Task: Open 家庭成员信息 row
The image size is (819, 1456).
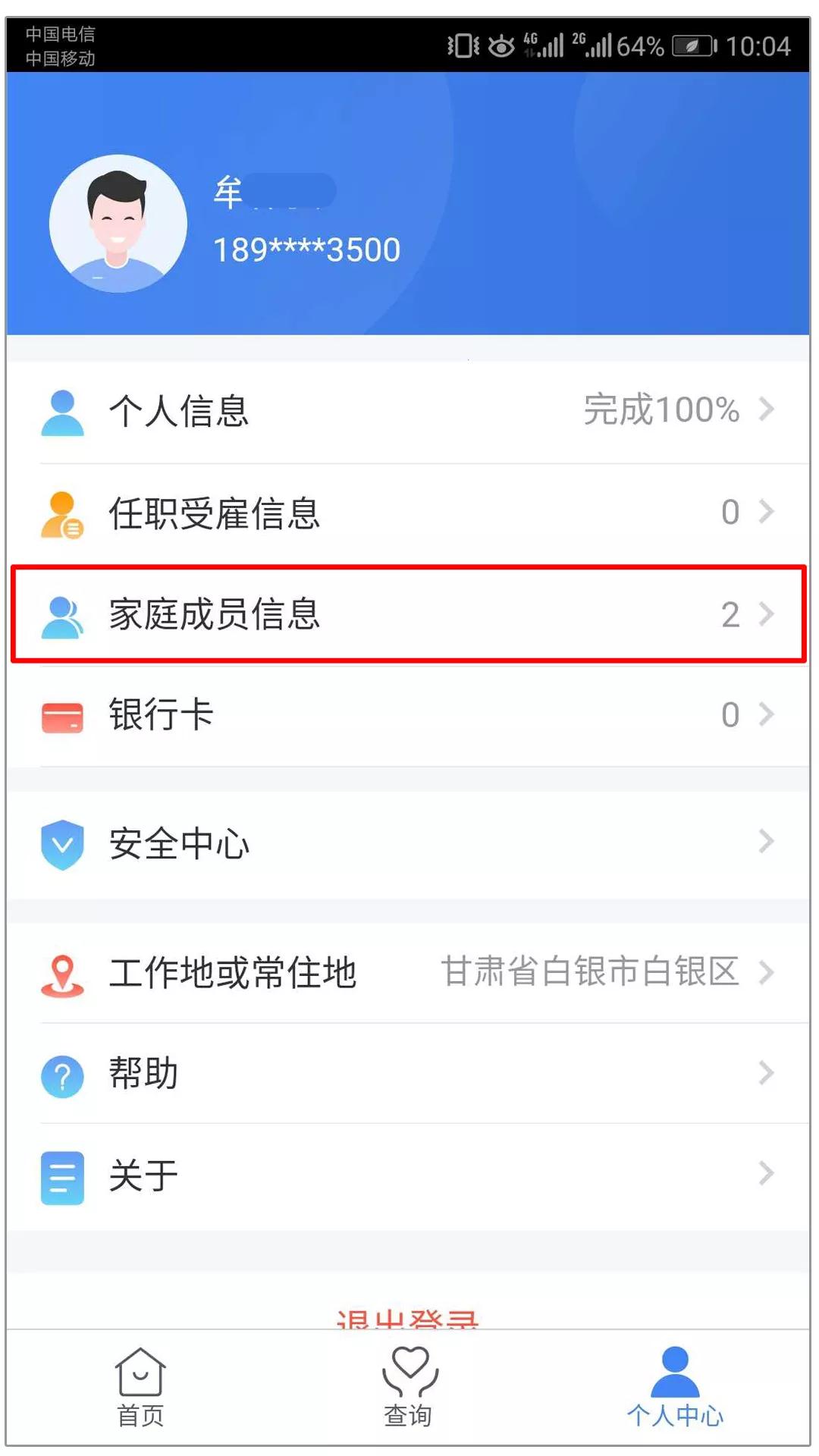Action: [x=408, y=614]
